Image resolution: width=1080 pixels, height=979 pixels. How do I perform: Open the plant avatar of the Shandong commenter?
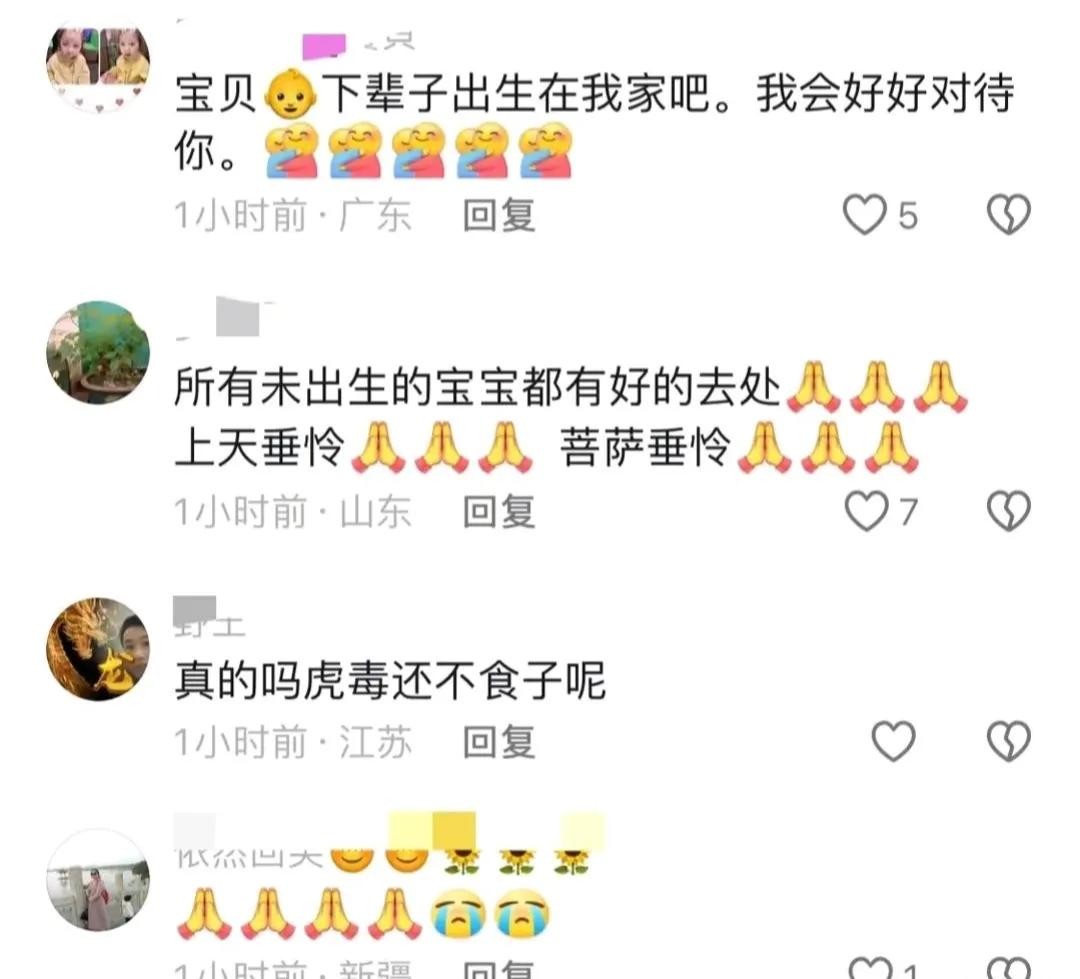click(x=98, y=353)
